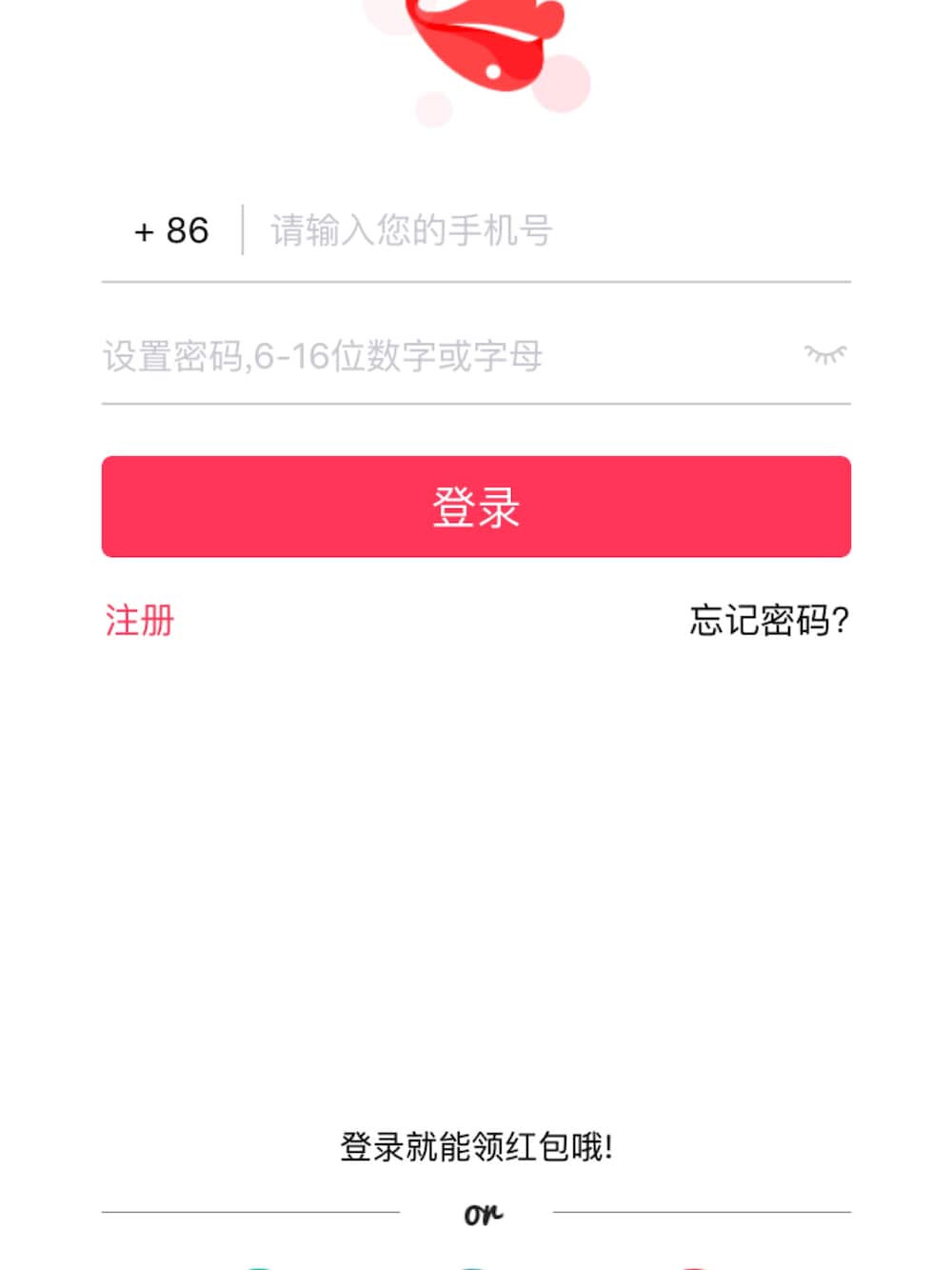
Task: Toggle password visibility eye icon
Action: pos(824,354)
